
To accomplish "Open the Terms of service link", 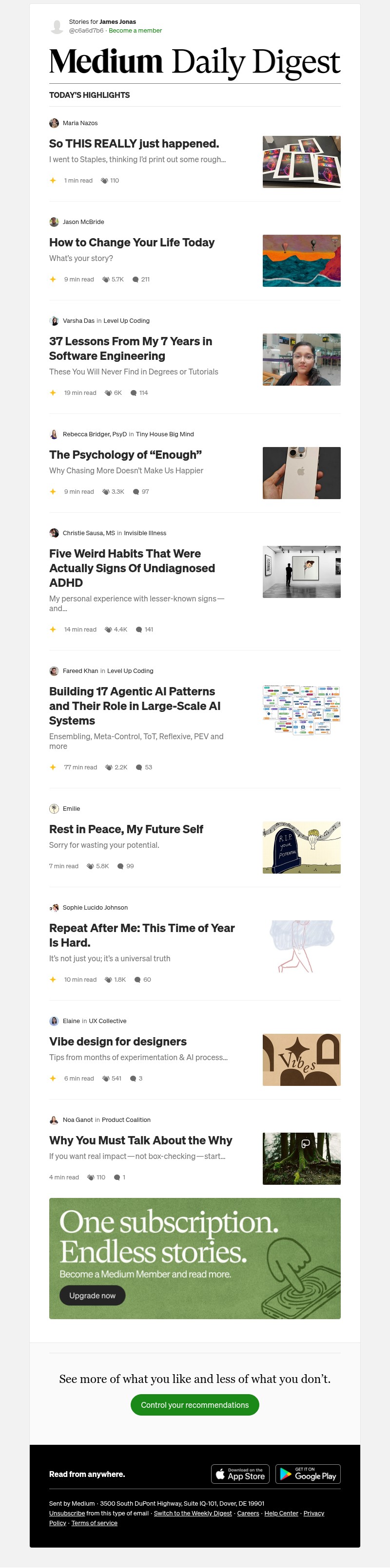I will [x=94, y=1522].
